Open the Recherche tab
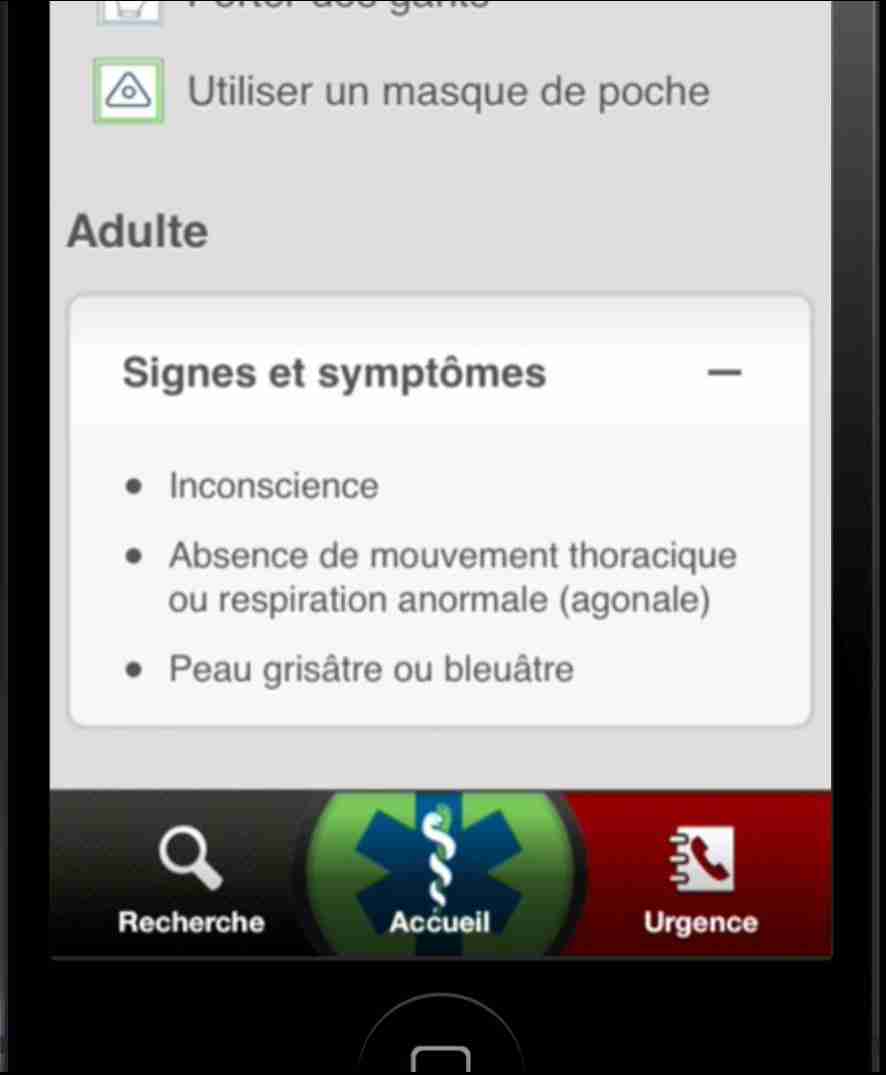This screenshot has height=1075, width=886. coord(190,881)
